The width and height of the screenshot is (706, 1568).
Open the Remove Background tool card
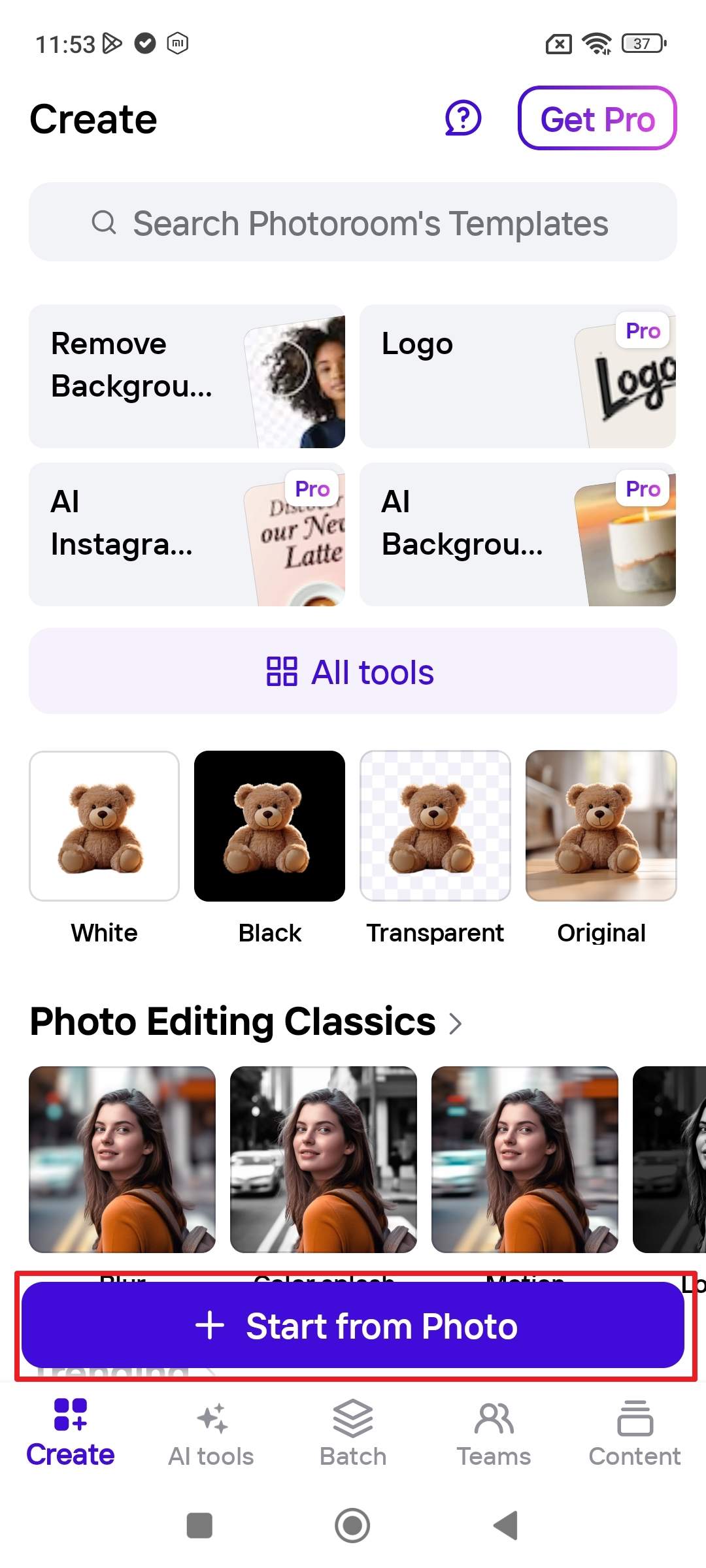click(187, 376)
